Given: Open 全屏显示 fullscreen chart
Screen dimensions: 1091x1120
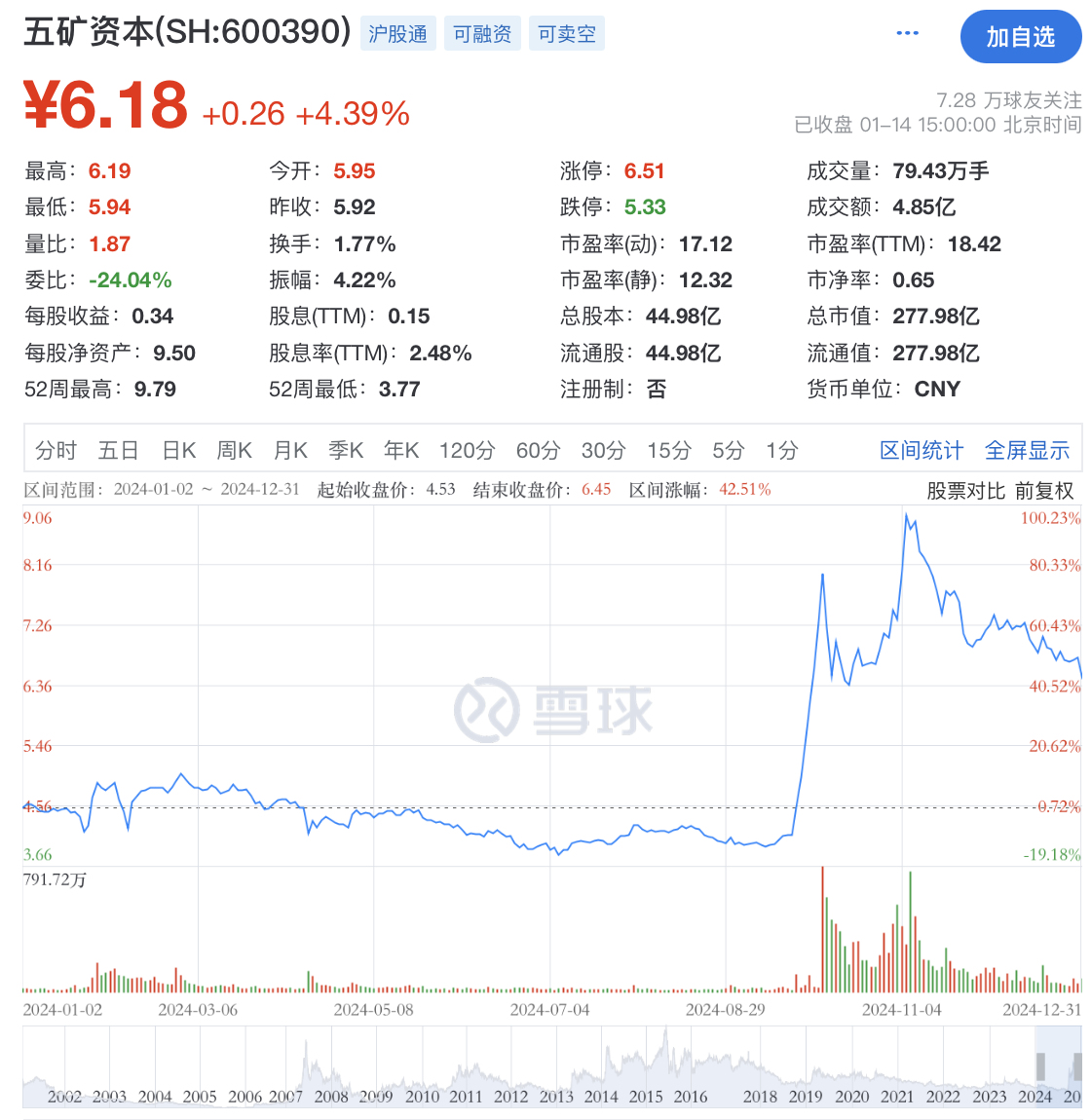Looking at the screenshot, I should [1027, 450].
